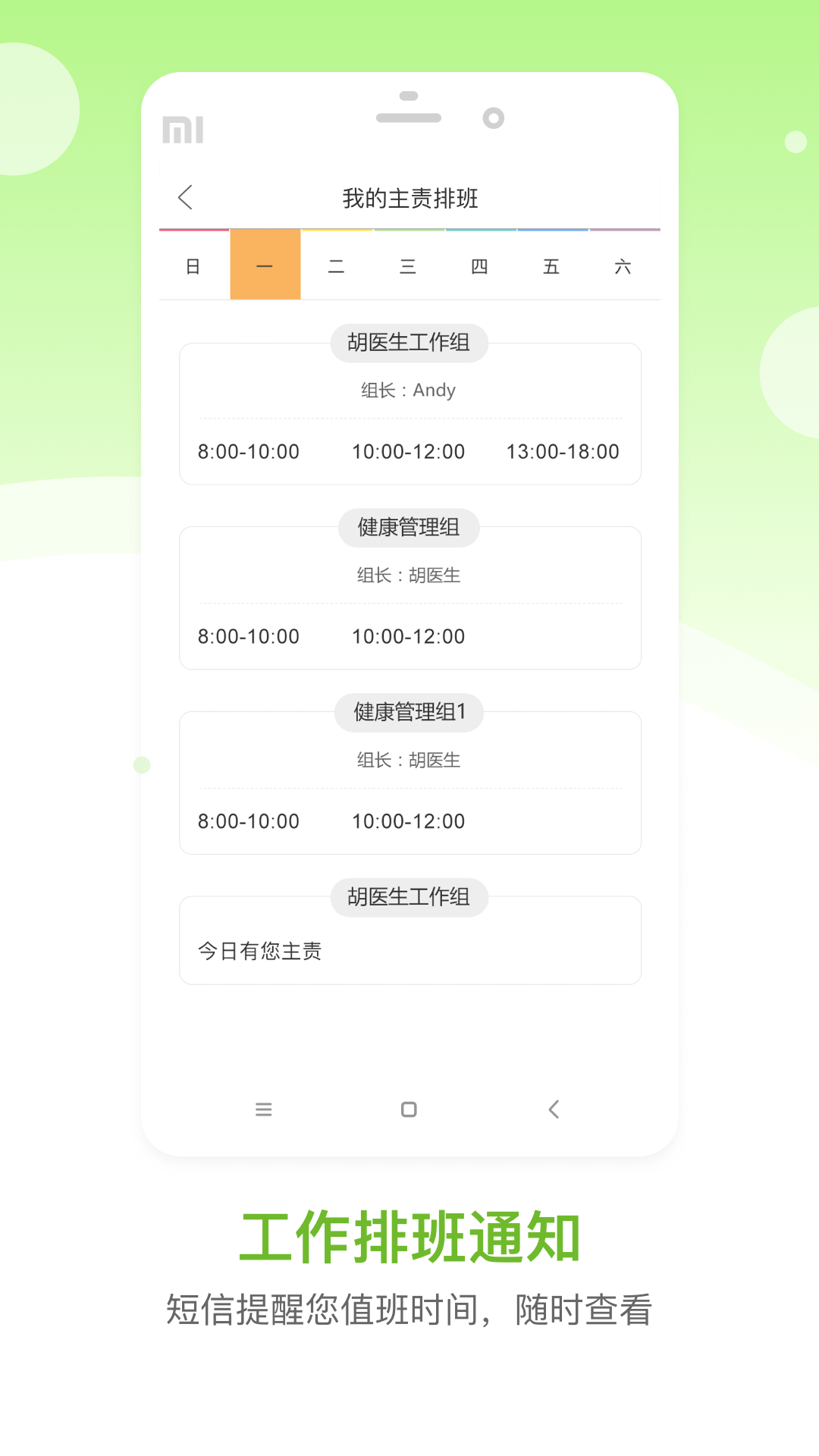The width and height of the screenshot is (819, 1456).
Task: Tap the MI logo at top left
Action: [x=184, y=129]
